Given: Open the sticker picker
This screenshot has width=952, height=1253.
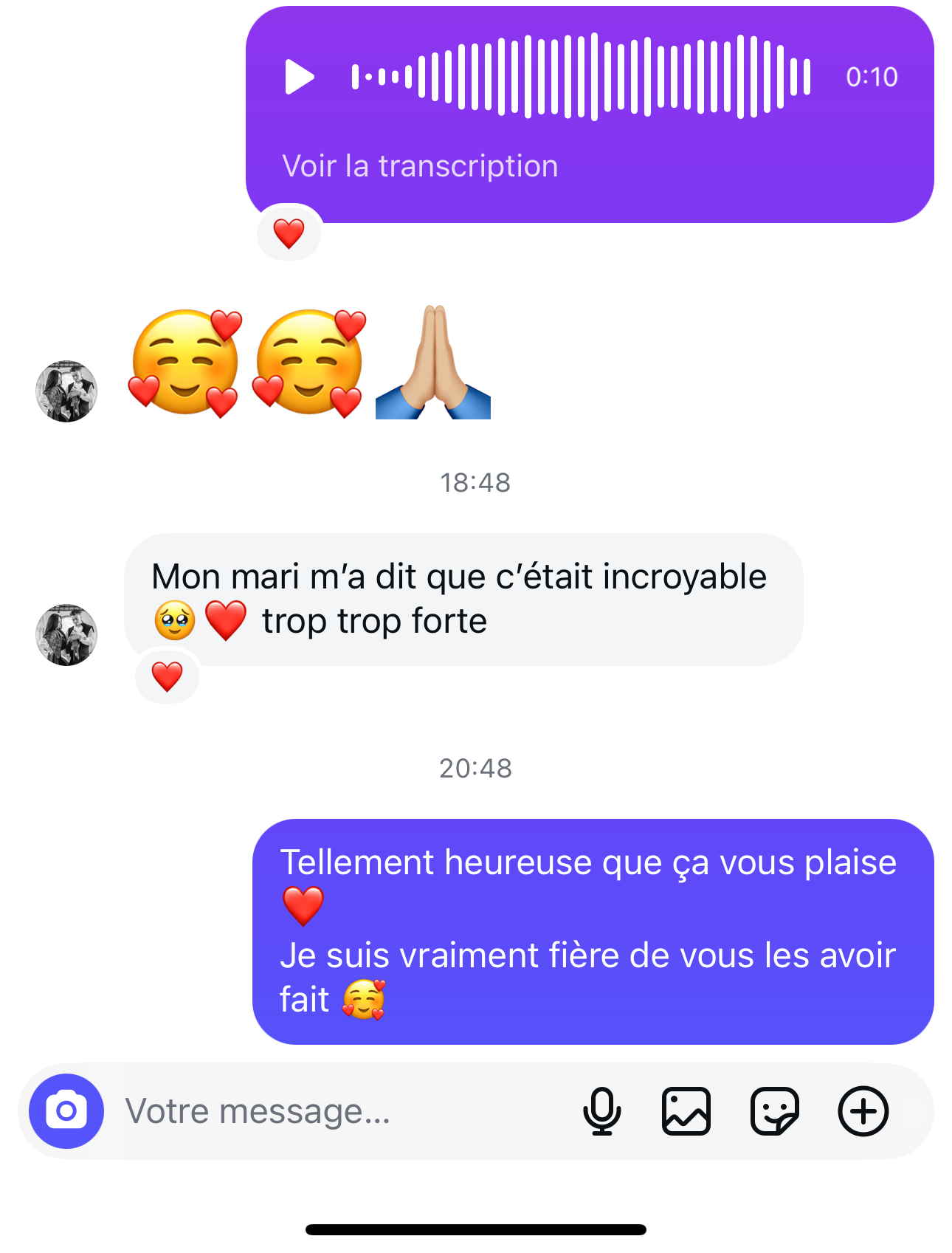Looking at the screenshot, I should [x=774, y=1110].
